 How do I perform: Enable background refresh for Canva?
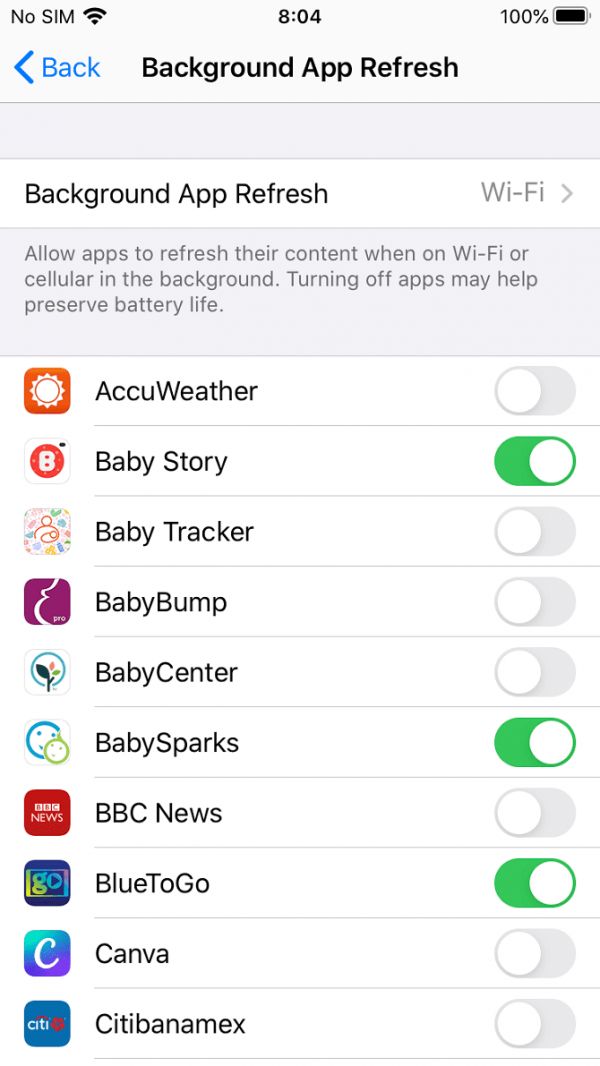click(x=534, y=954)
